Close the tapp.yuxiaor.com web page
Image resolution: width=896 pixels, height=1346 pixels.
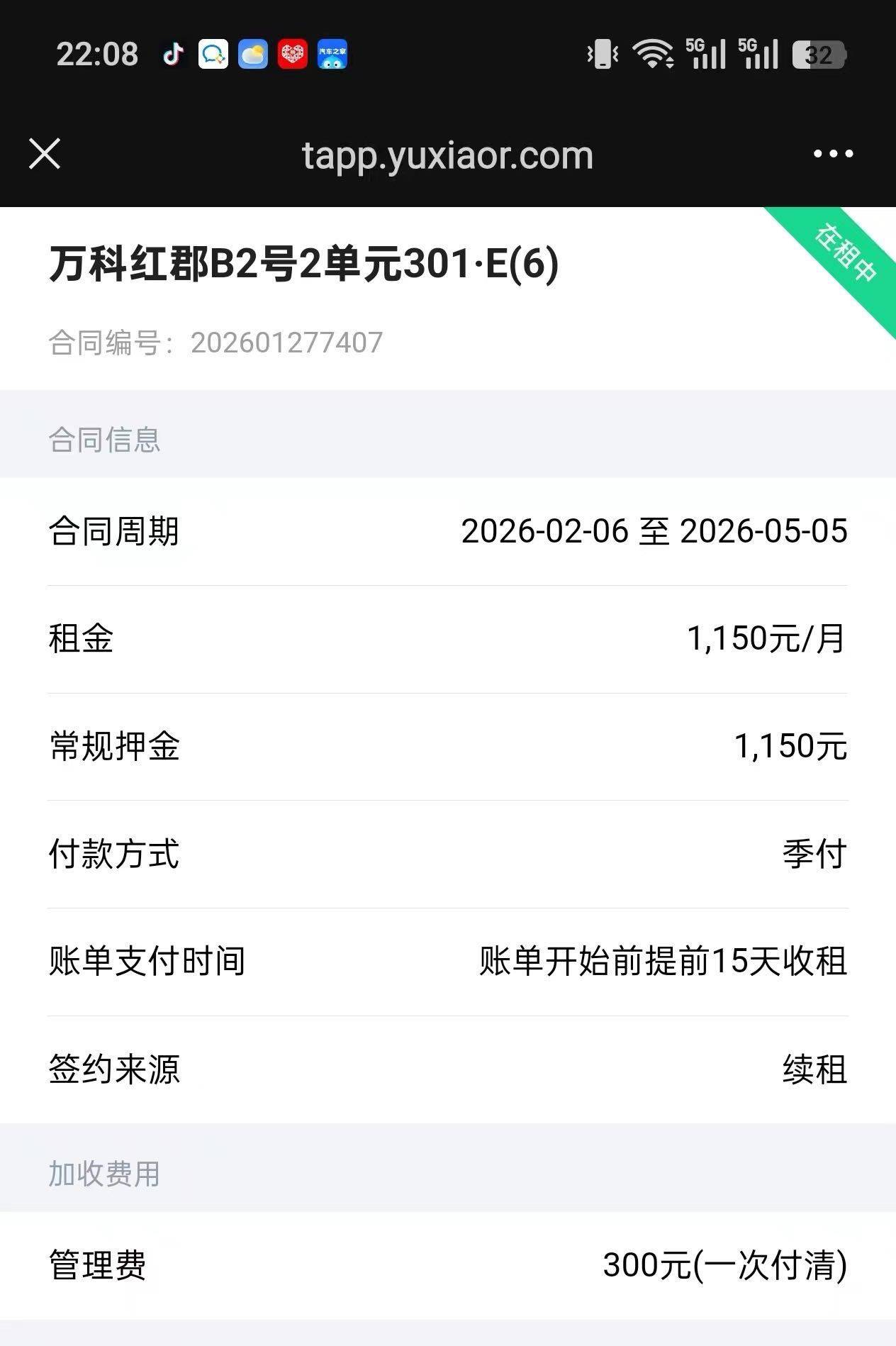click(45, 154)
